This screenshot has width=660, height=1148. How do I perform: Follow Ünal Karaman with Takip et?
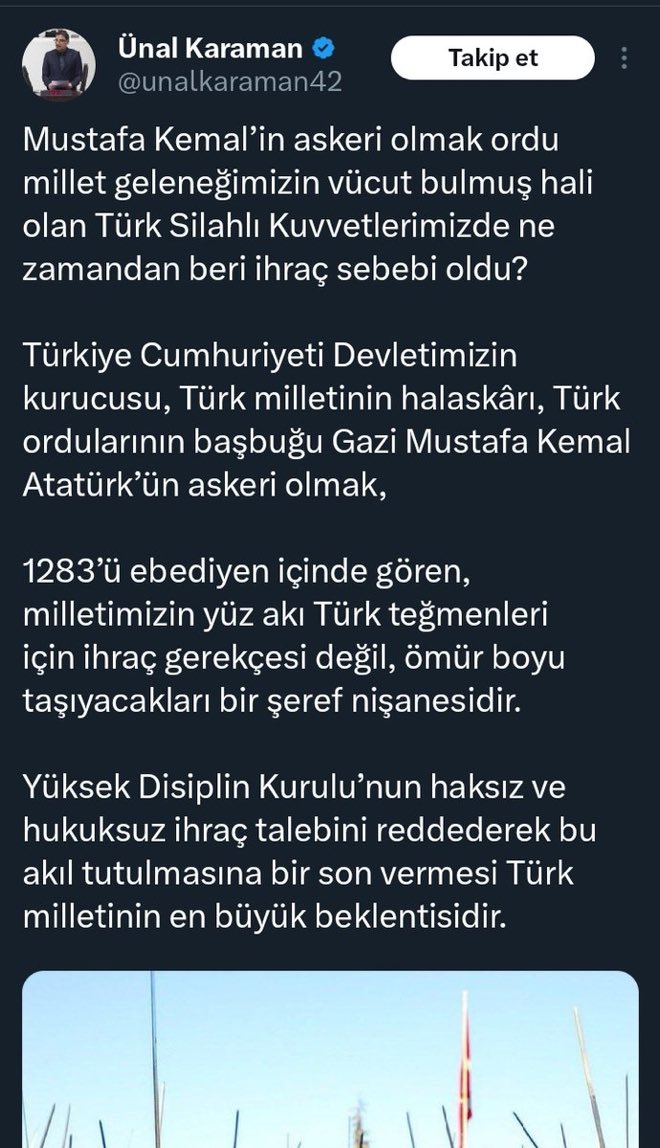point(493,58)
